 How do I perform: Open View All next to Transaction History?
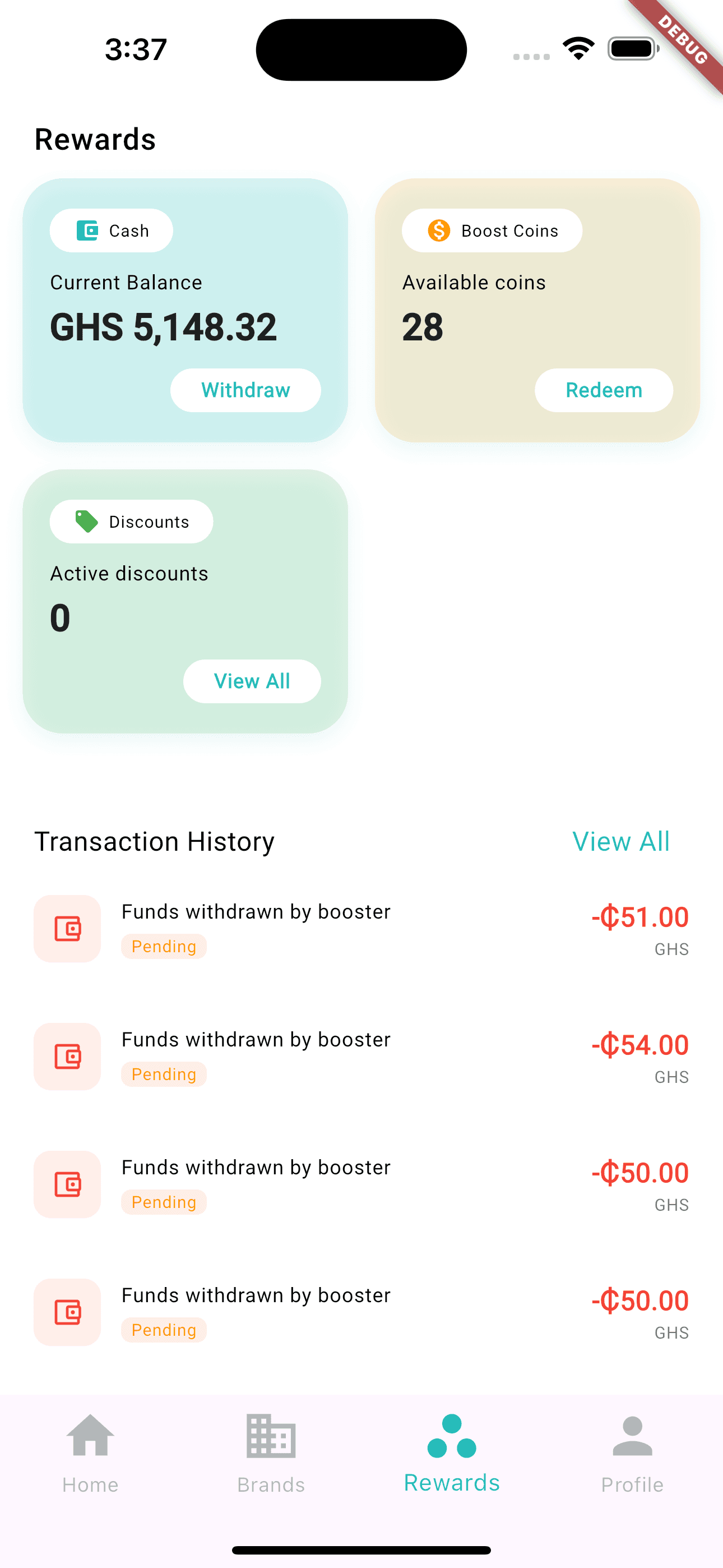pyautogui.click(x=621, y=841)
